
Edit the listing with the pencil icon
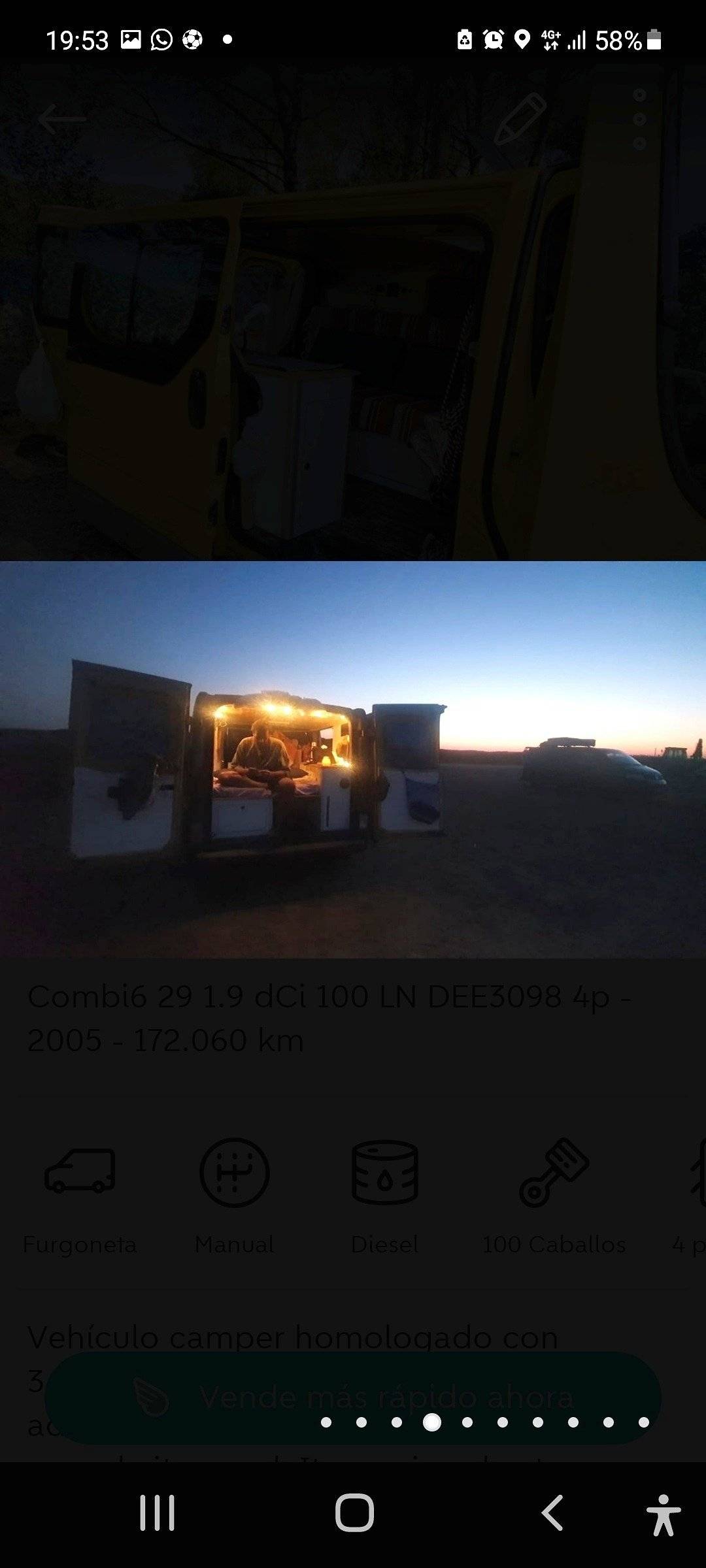pyautogui.click(x=520, y=119)
